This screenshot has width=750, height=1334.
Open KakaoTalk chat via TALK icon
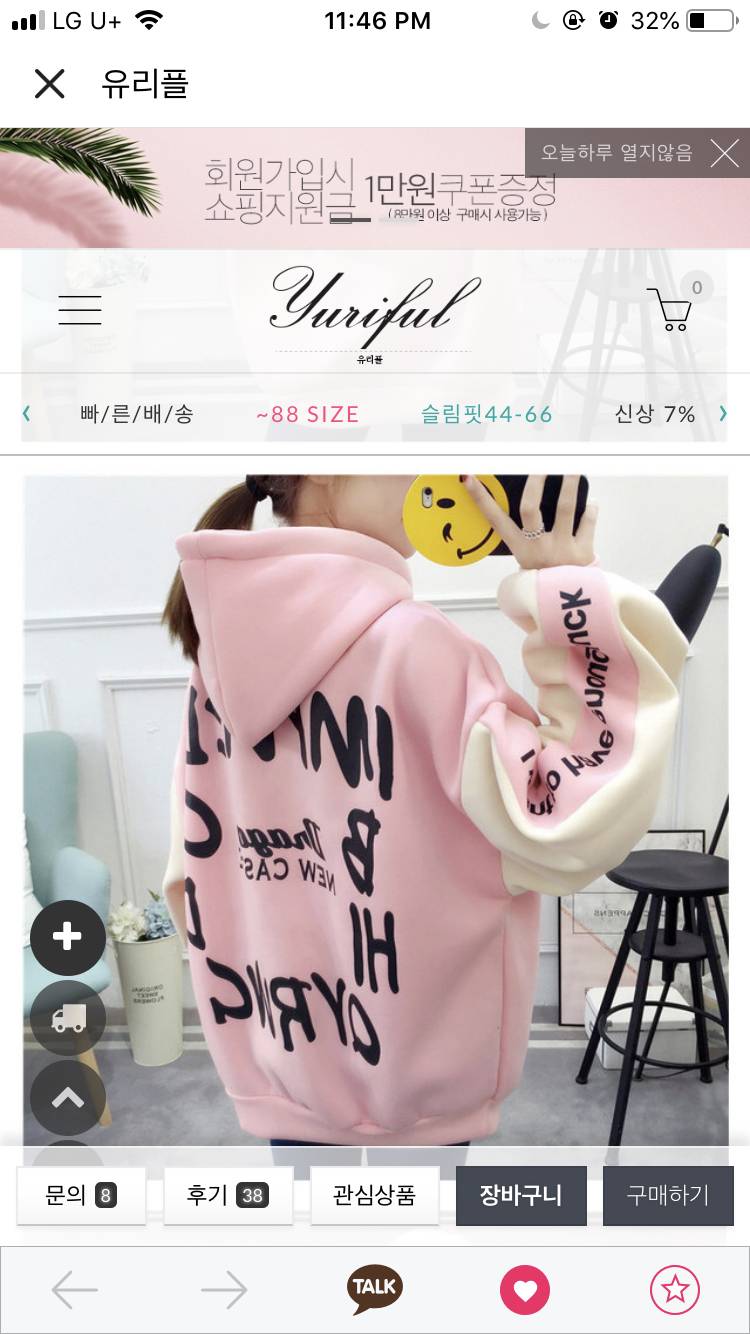pyautogui.click(x=375, y=1290)
